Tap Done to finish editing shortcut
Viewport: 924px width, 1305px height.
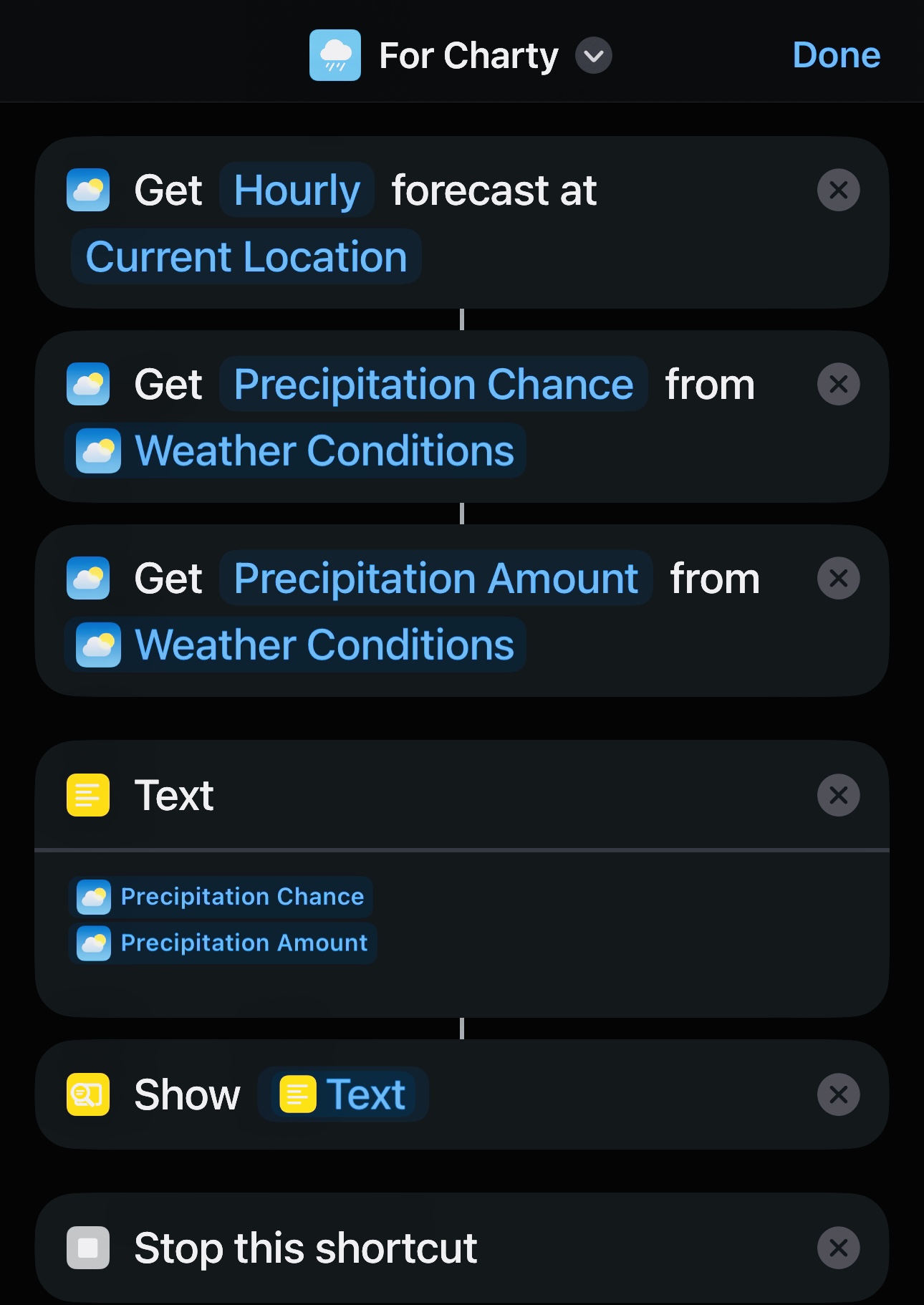pos(836,55)
